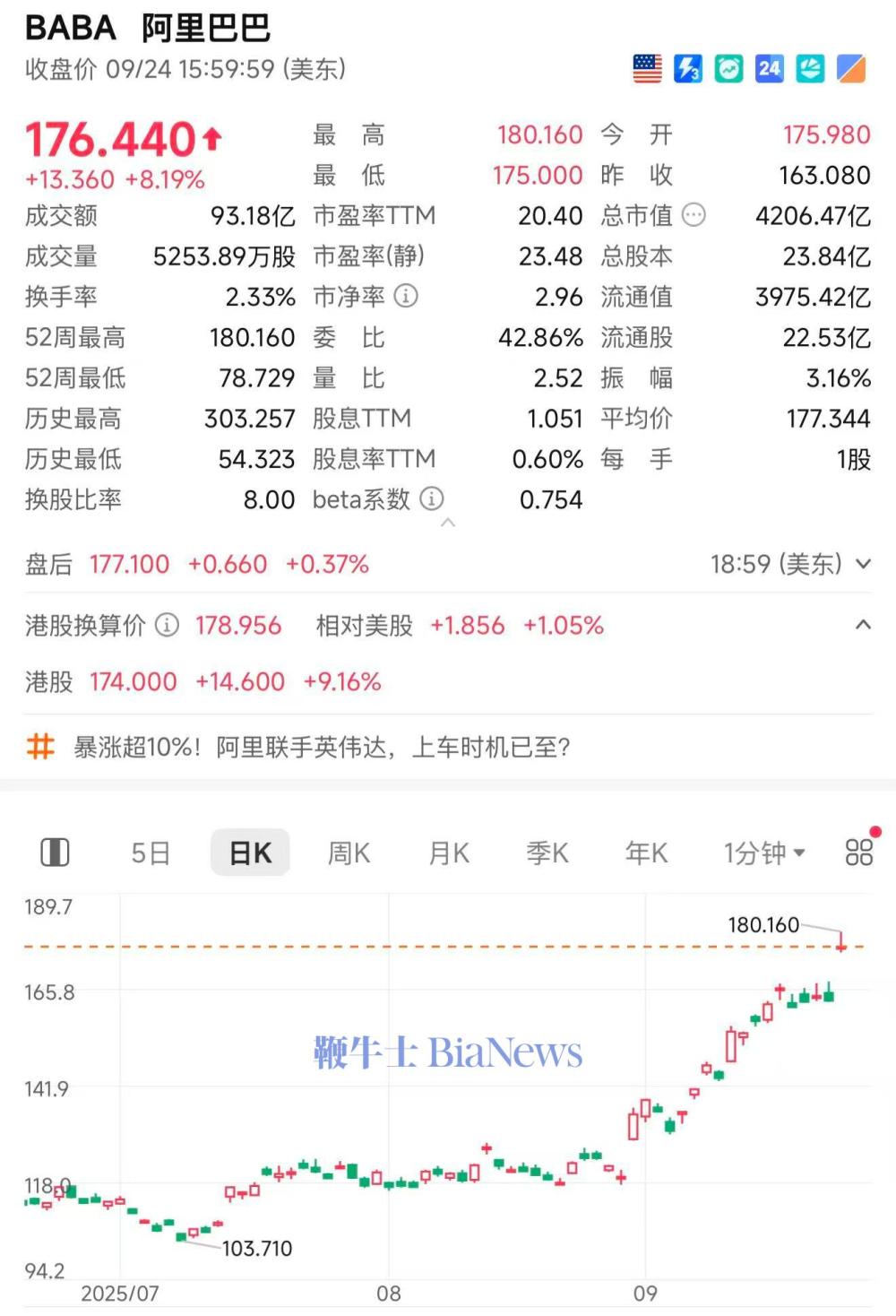This screenshot has height=1316, width=896.
Task: View the 年K chart
Action: 646,853
